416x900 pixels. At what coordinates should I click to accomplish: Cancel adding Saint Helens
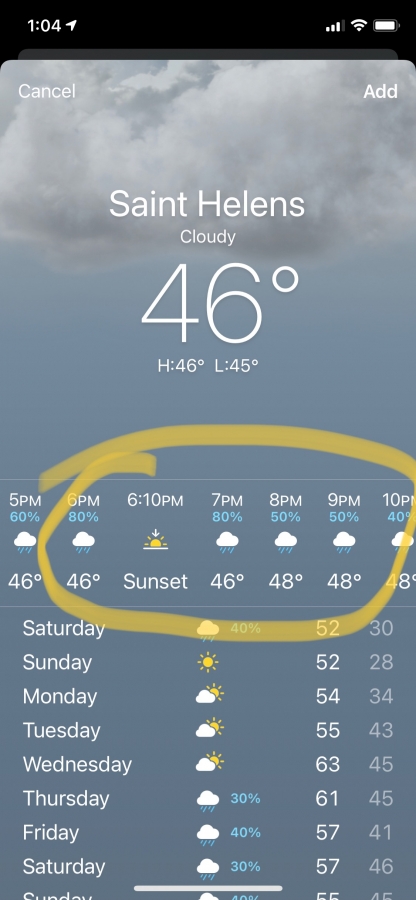[x=46, y=91]
